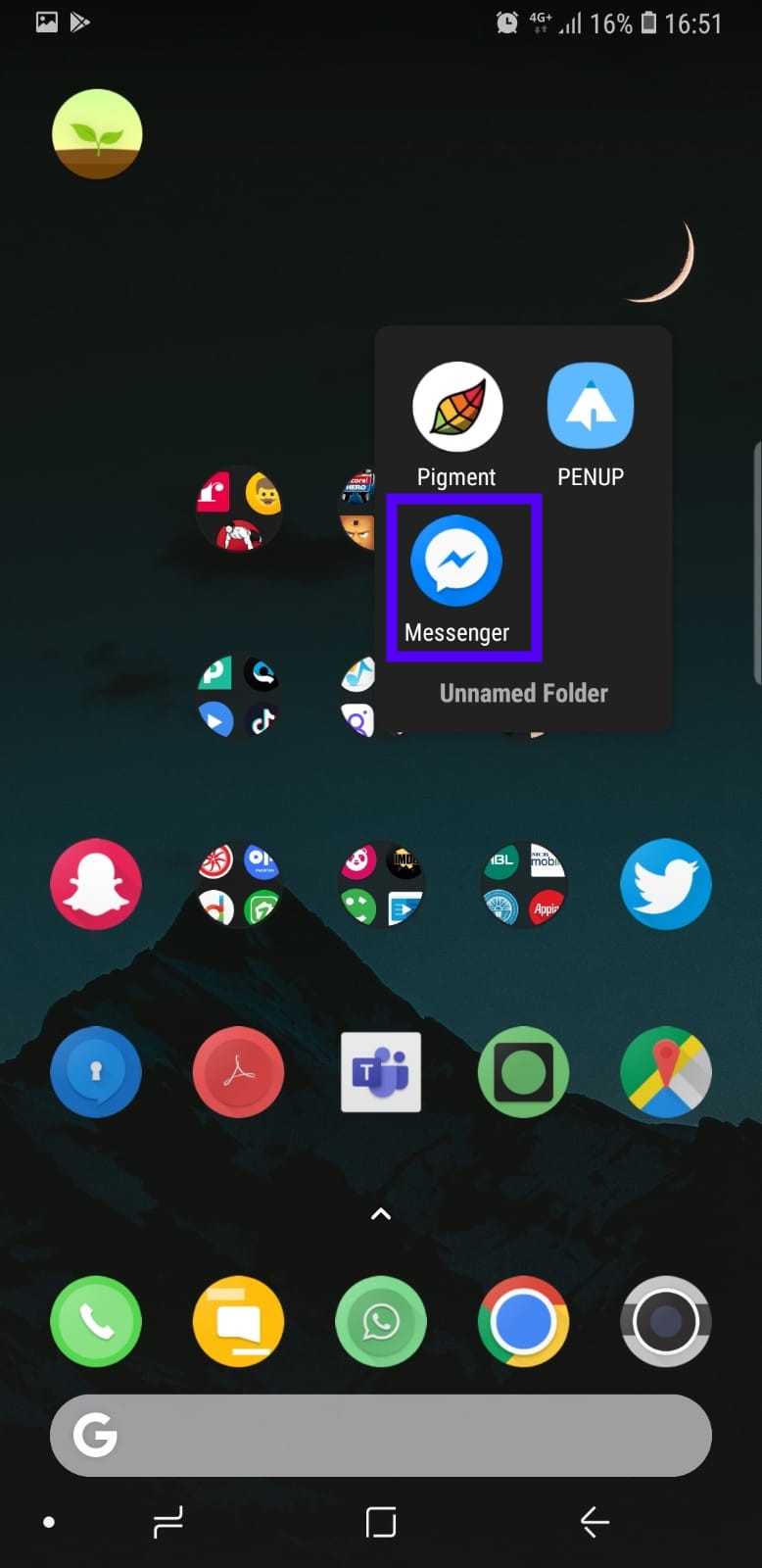
Task: Open the Camera app
Action: pos(666,1321)
